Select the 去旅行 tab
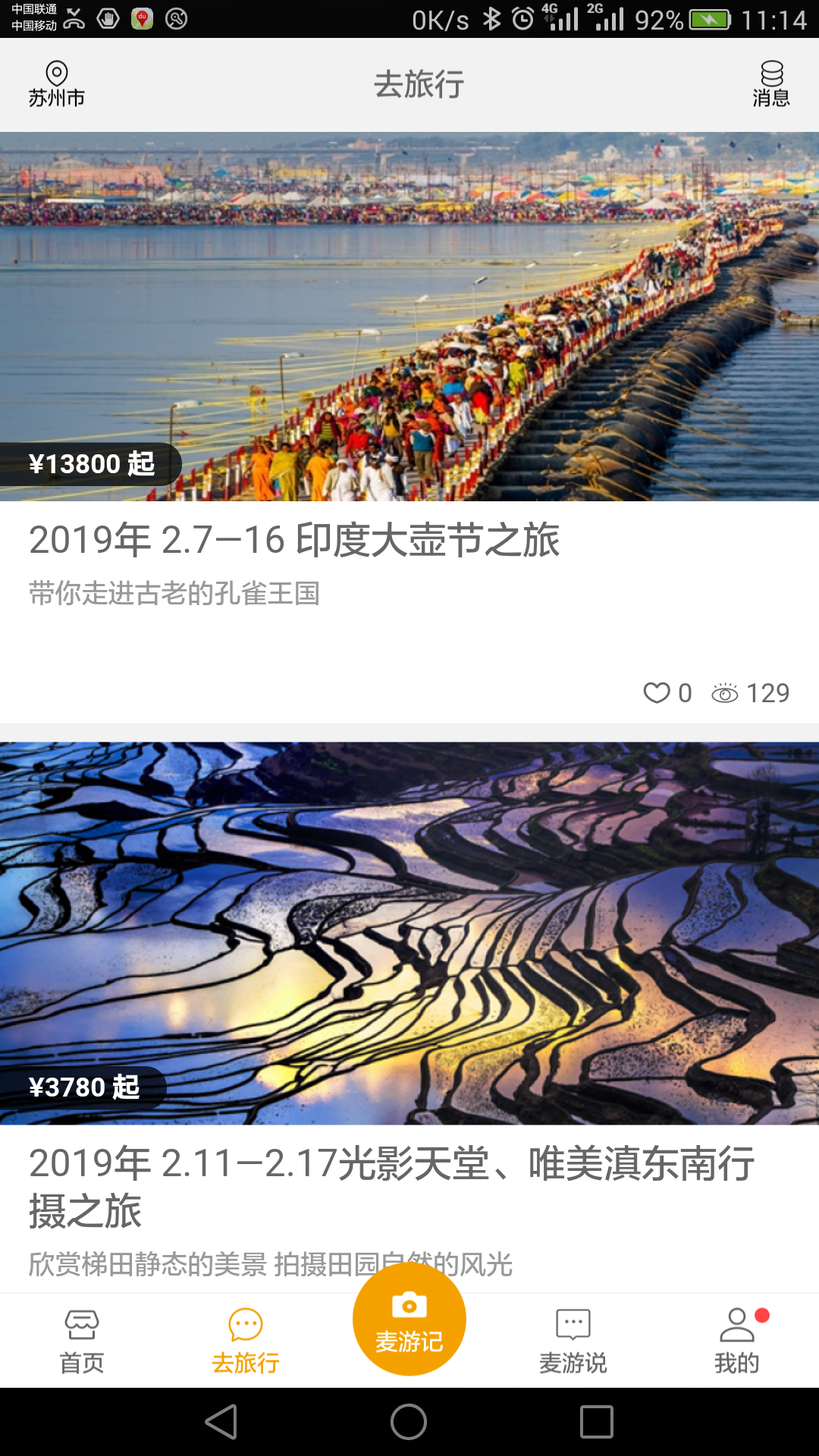This screenshot has height=1456, width=819. (x=246, y=1341)
